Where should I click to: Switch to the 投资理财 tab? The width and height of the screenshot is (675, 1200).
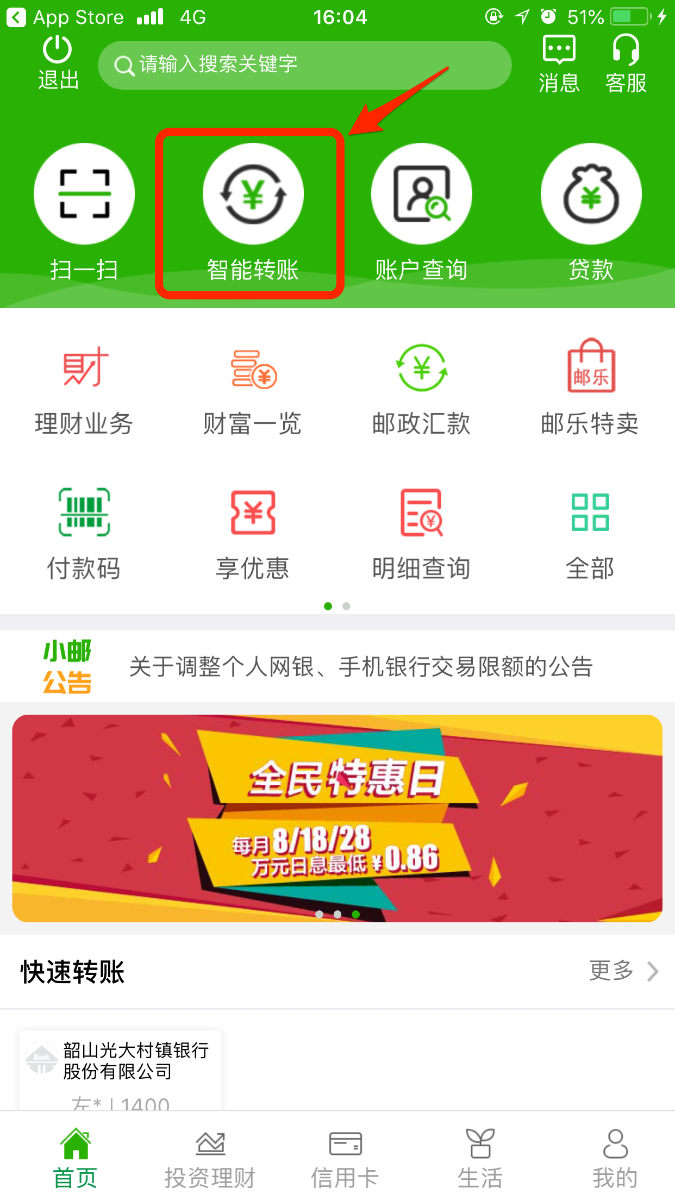pos(210,1158)
